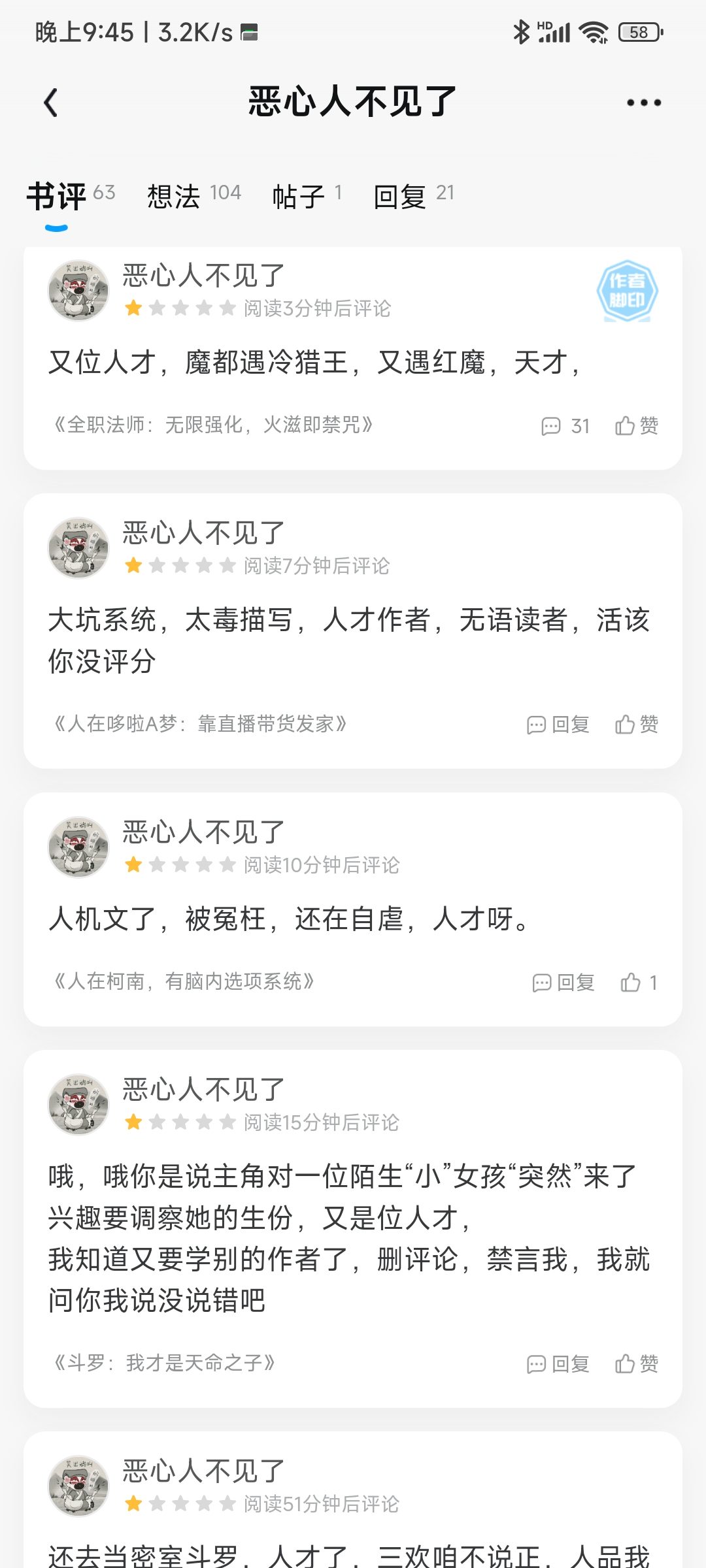The width and height of the screenshot is (706, 1568).
Task: Open the three-dot overflow menu
Action: coord(643,103)
